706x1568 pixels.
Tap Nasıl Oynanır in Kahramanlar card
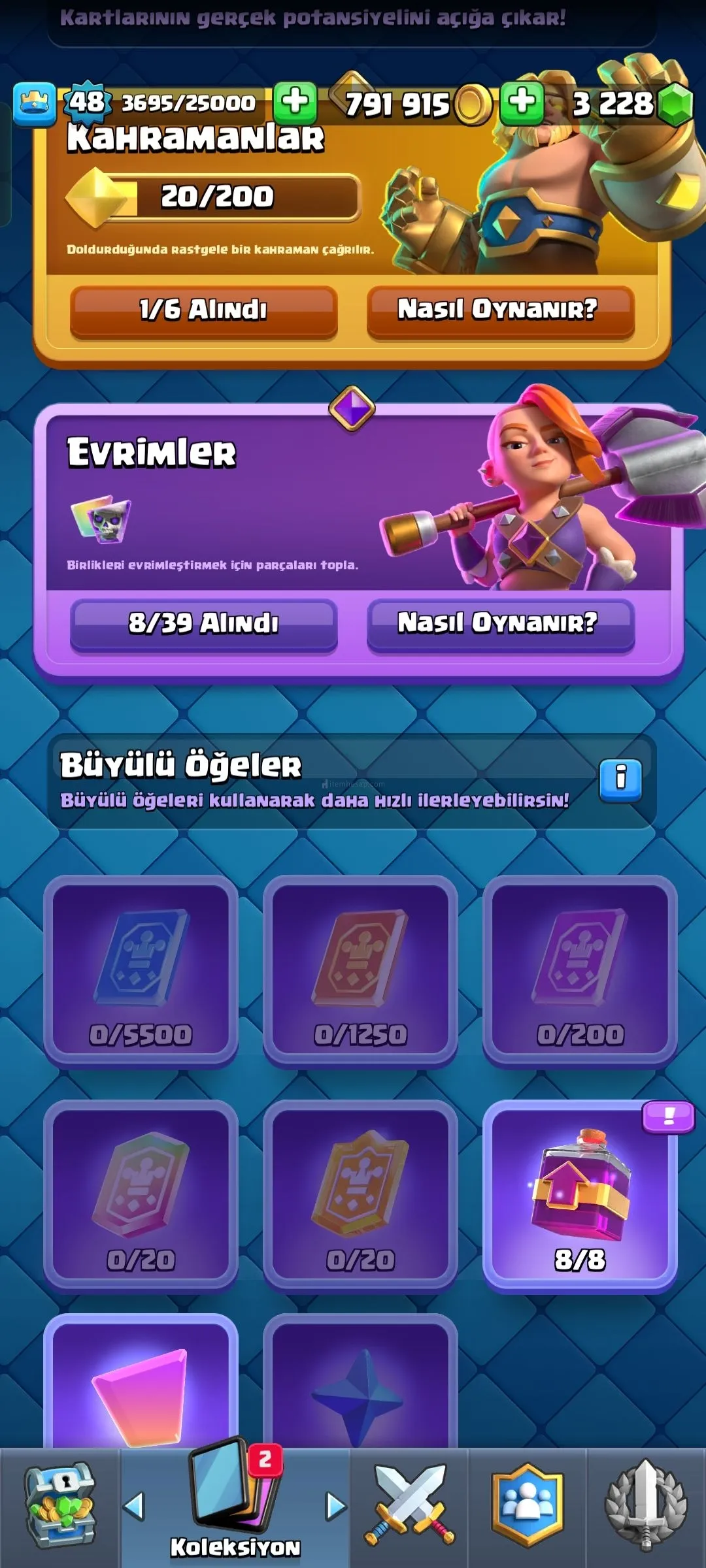pos(500,310)
